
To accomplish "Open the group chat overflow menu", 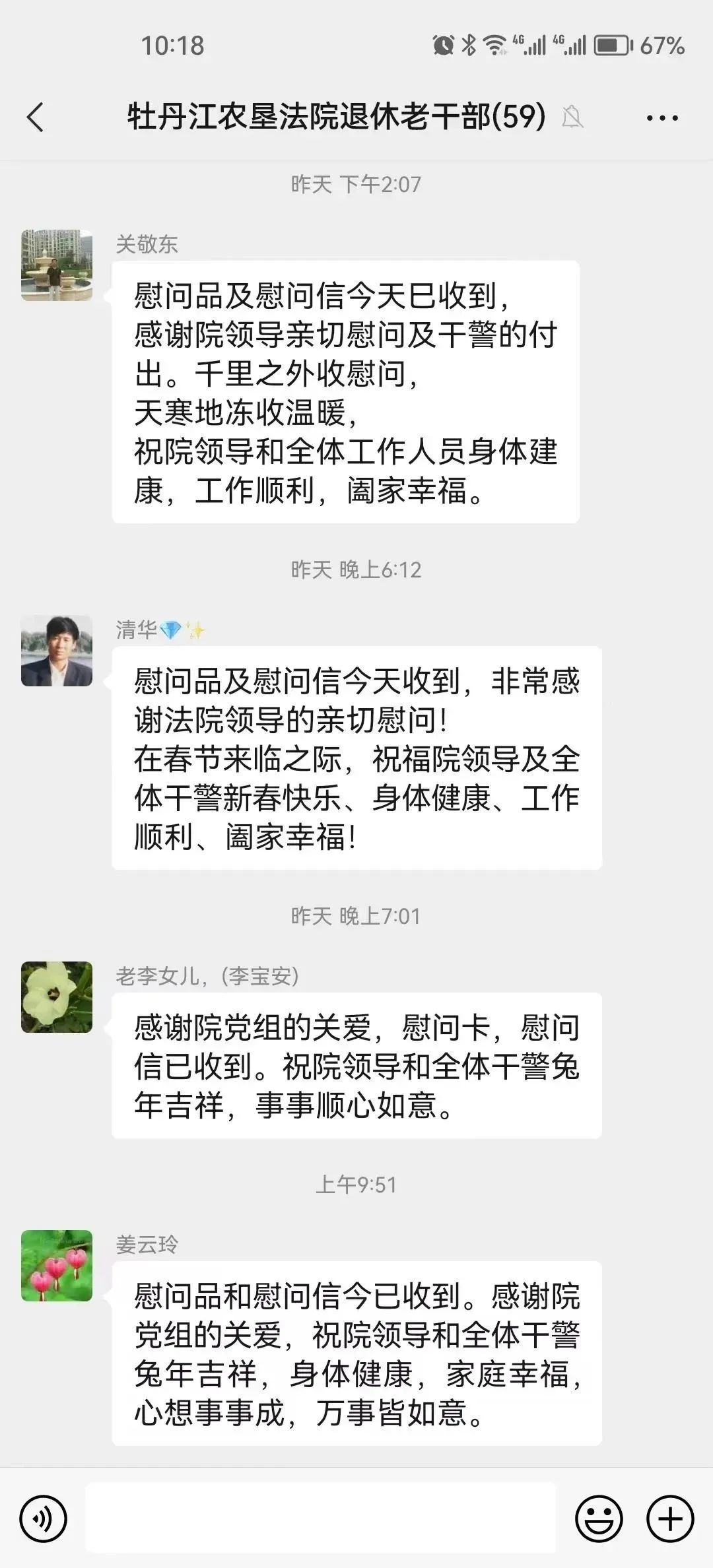I will coord(662,118).
